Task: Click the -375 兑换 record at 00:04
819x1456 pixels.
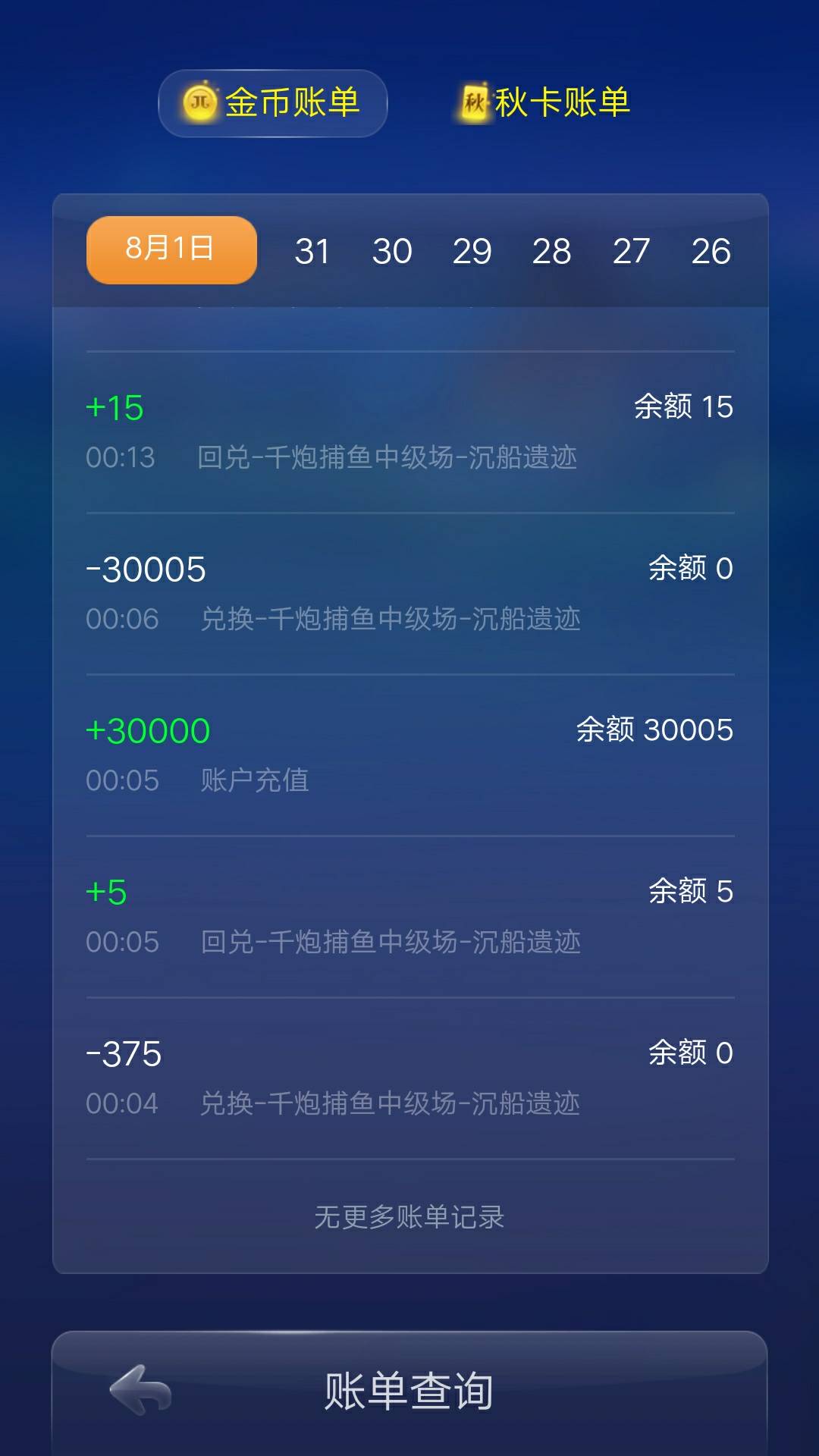Action: click(x=125, y=1053)
